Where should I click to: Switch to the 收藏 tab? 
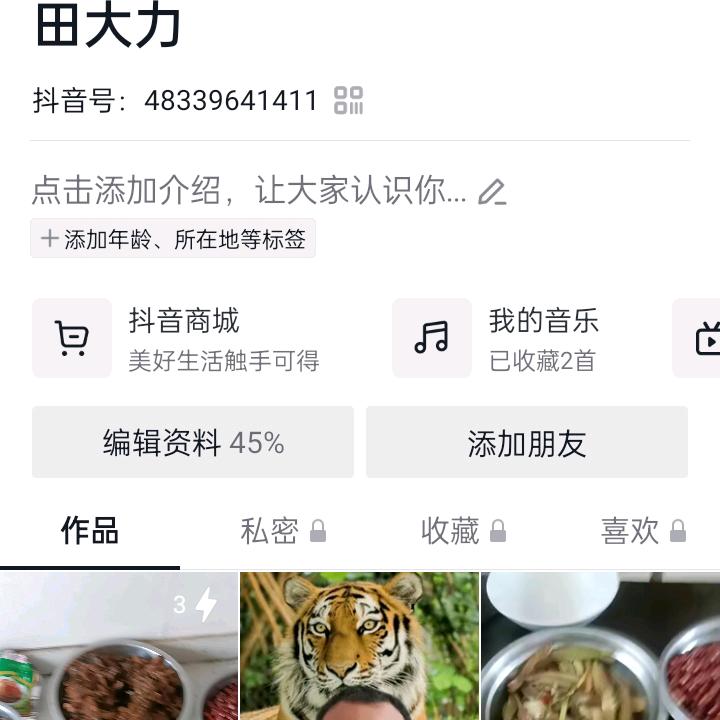462,531
